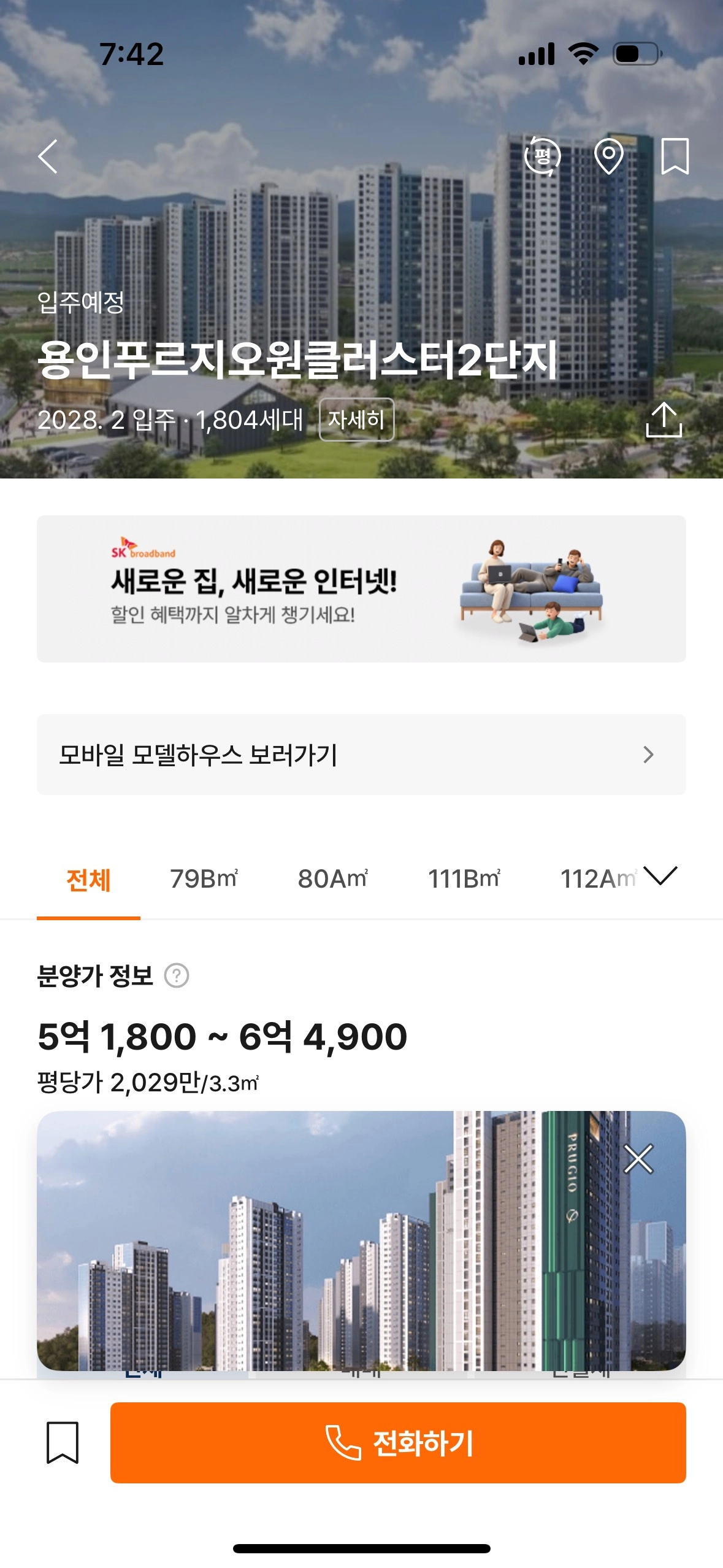The height and width of the screenshot is (1568, 723).
Task: Share this apartment listing
Action: click(x=664, y=420)
